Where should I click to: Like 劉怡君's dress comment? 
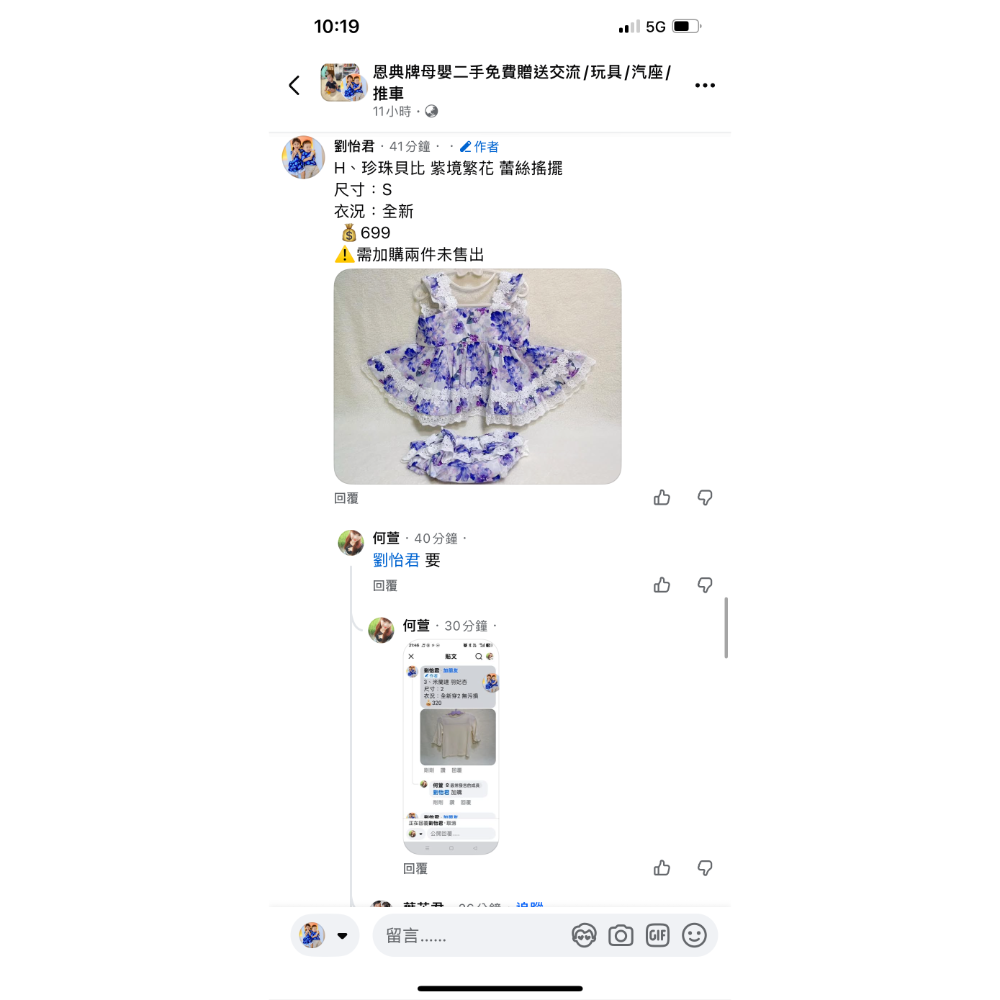(x=662, y=498)
